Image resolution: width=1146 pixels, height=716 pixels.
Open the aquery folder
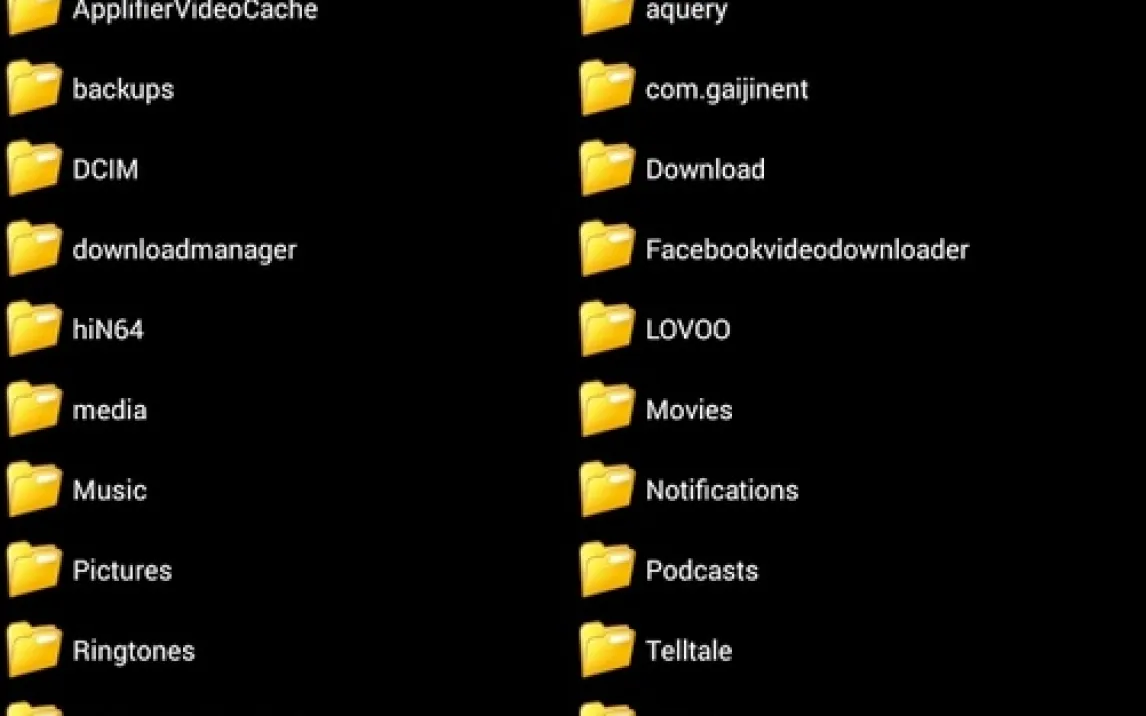coord(686,12)
